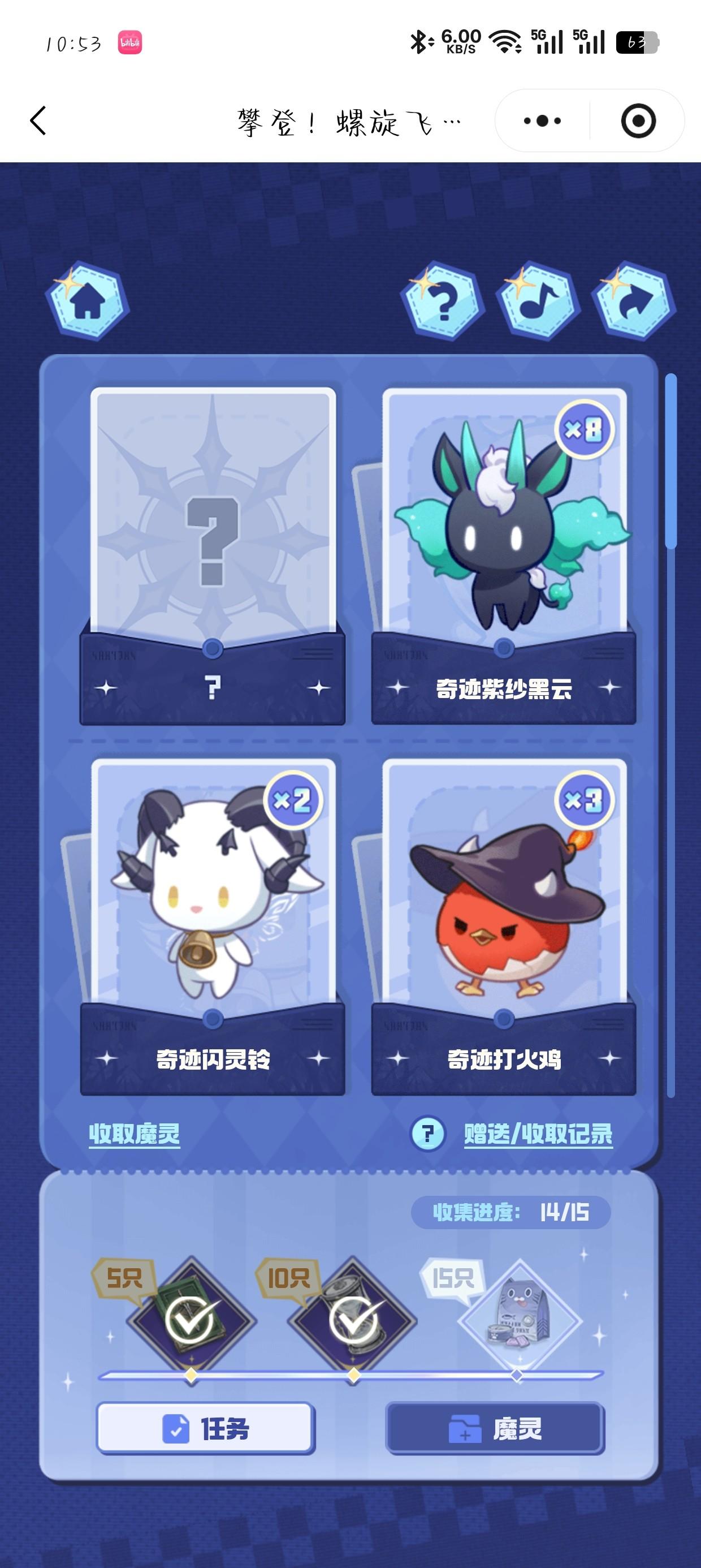Open the 任务 button
The width and height of the screenshot is (701, 1568).
click(x=206, y=1429)
